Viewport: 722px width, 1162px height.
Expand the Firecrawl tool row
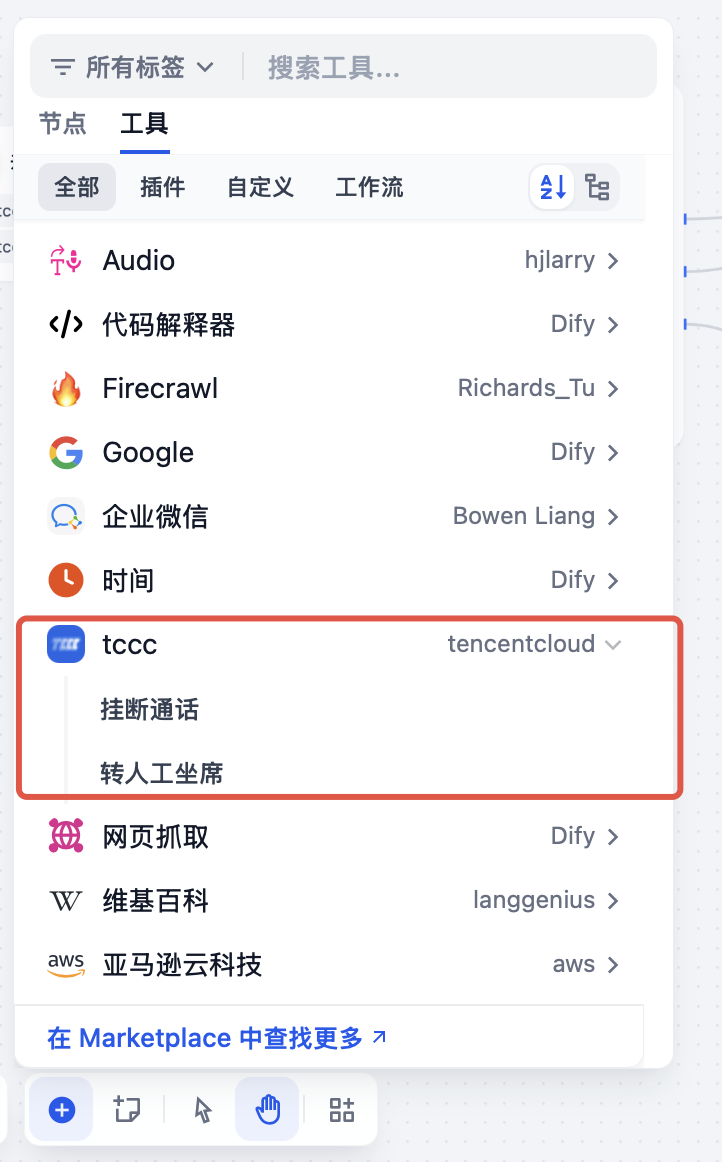pos(333,388)
